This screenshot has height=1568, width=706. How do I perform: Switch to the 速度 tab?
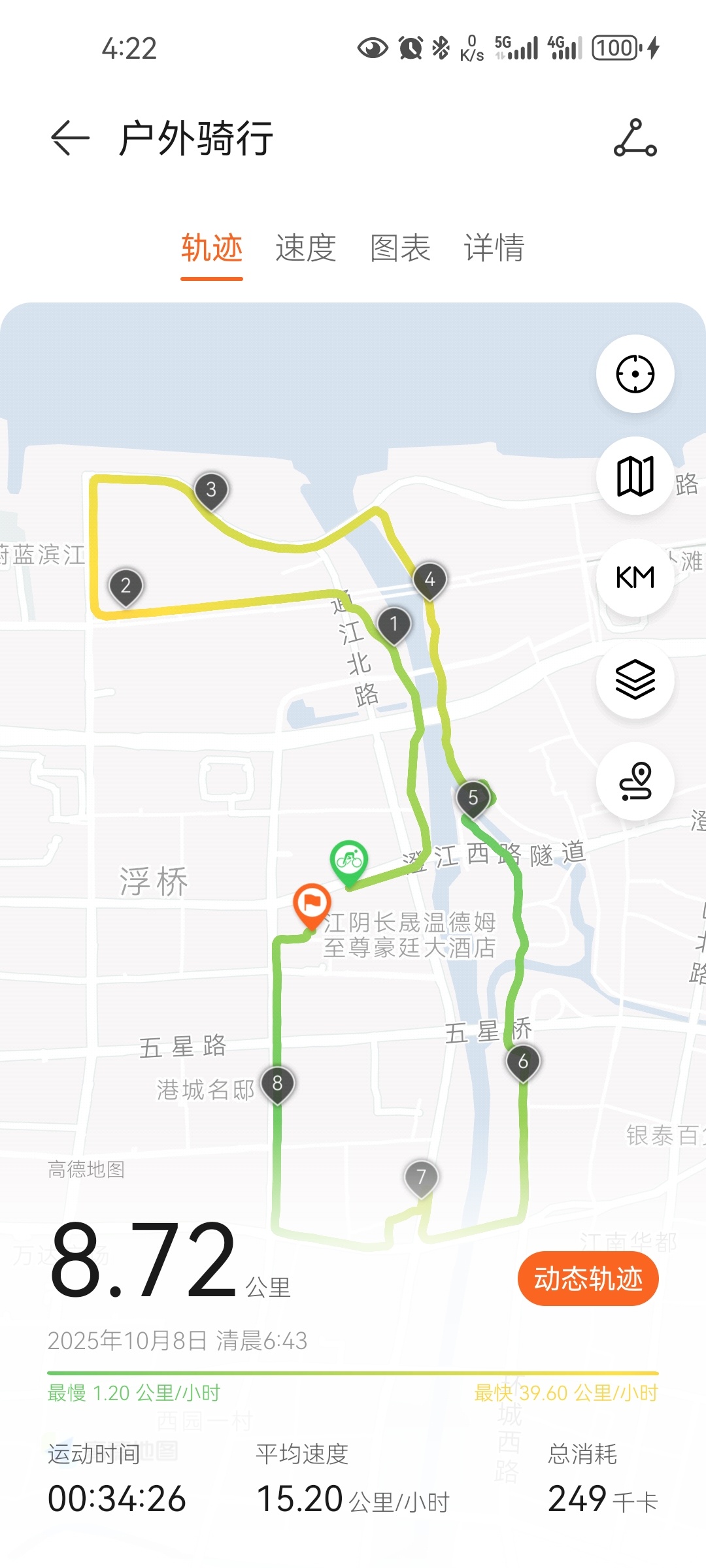(x=306, y=248)
